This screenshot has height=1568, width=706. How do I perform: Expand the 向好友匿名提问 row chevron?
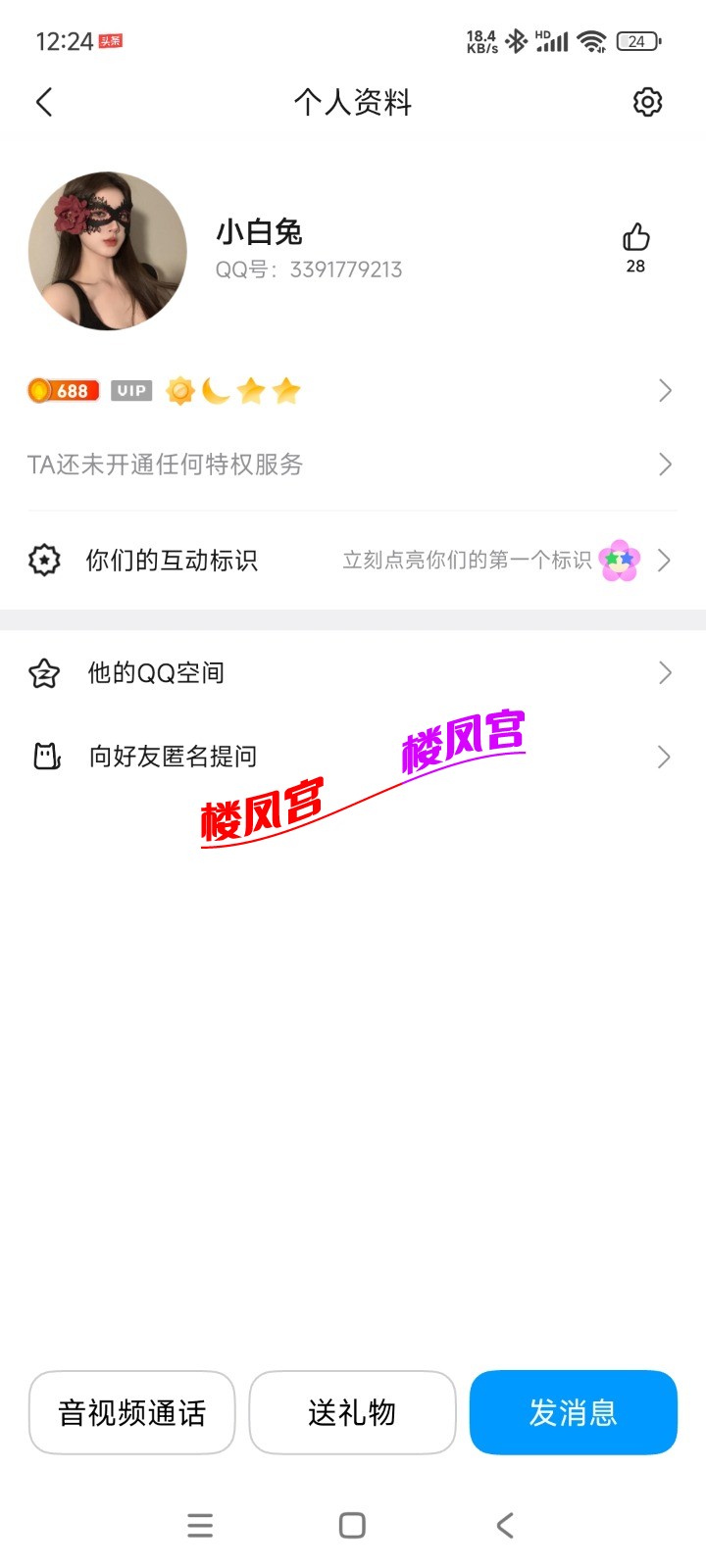point(665,756)
